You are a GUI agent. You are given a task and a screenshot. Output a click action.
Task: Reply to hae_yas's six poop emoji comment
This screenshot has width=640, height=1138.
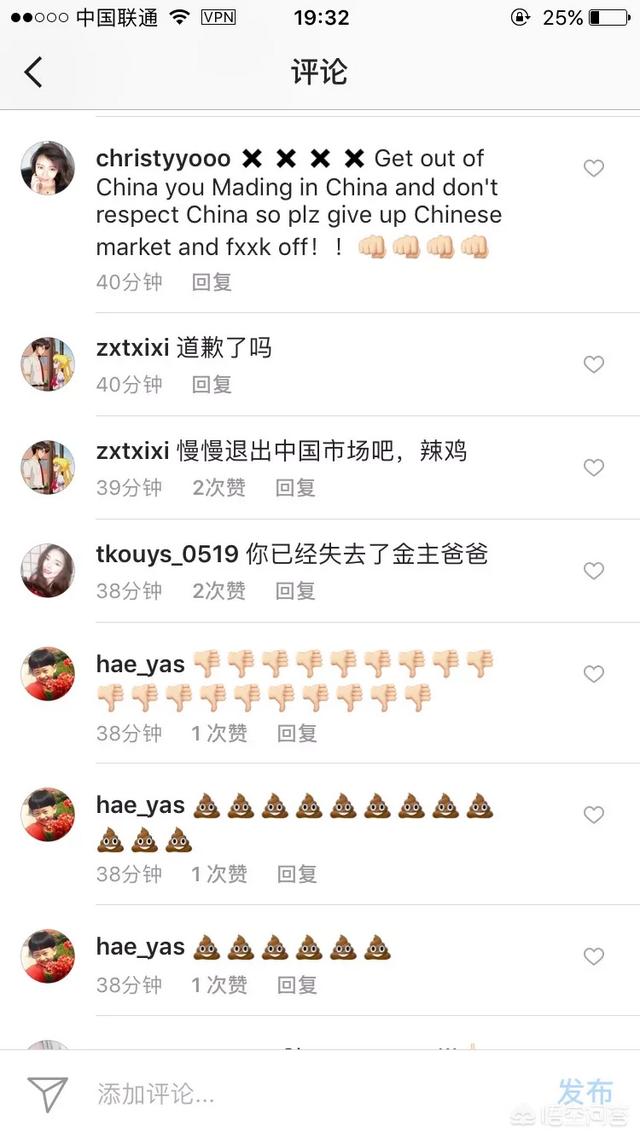click(x=297, y=985)
